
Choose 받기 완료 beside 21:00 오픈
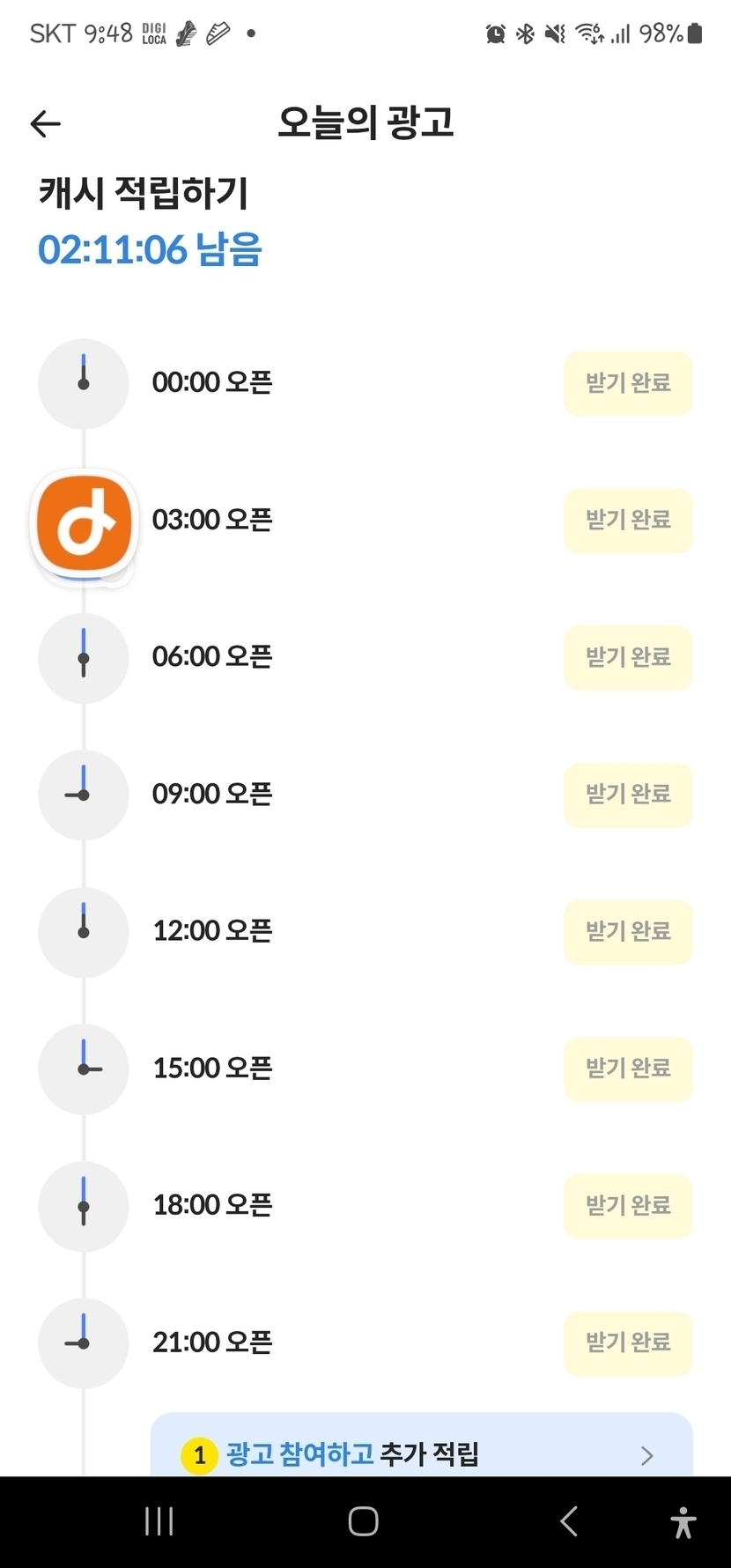(x=628, y=1342)
